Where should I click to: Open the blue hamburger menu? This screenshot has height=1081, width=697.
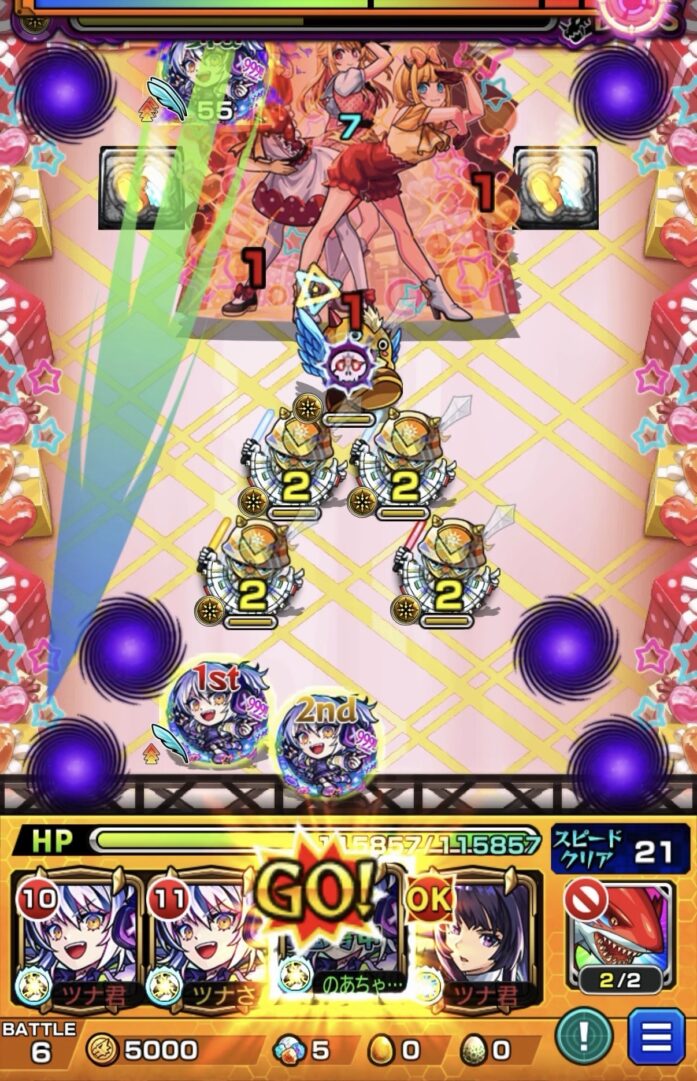click(x=657, y=1037)
